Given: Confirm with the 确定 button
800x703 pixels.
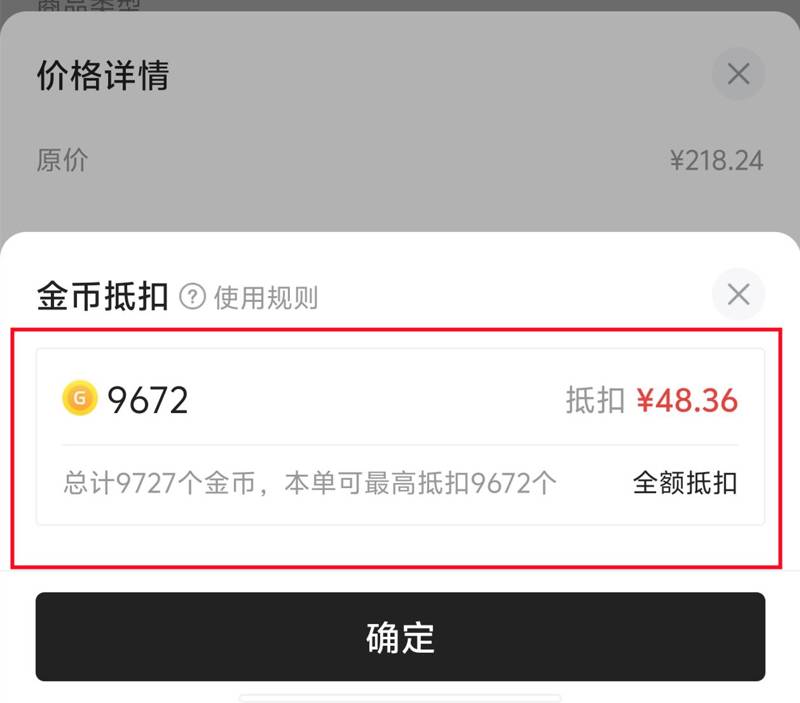Looking at the screenshot, I should (x=400, y=637).
